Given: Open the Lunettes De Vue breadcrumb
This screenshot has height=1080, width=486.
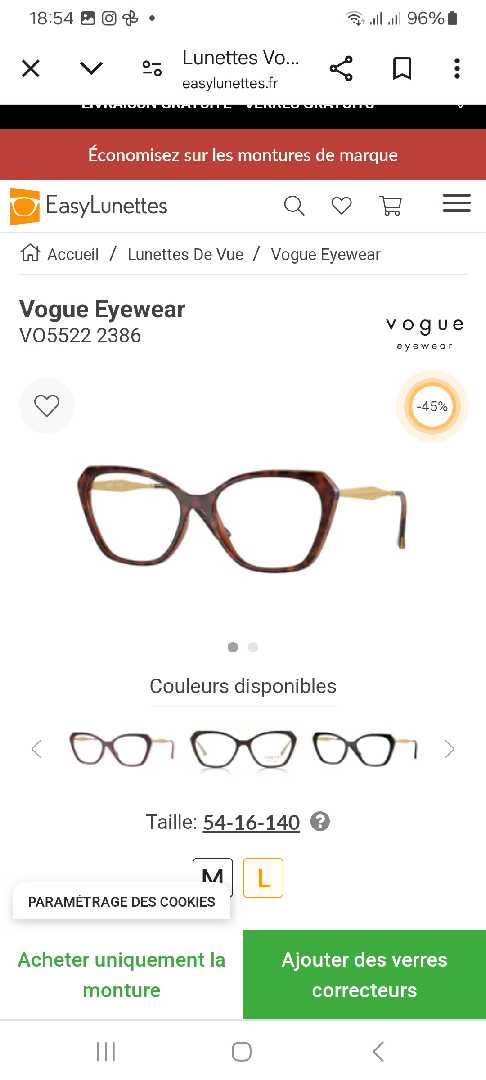Looking at the screenshot, I should coord(186,254).
